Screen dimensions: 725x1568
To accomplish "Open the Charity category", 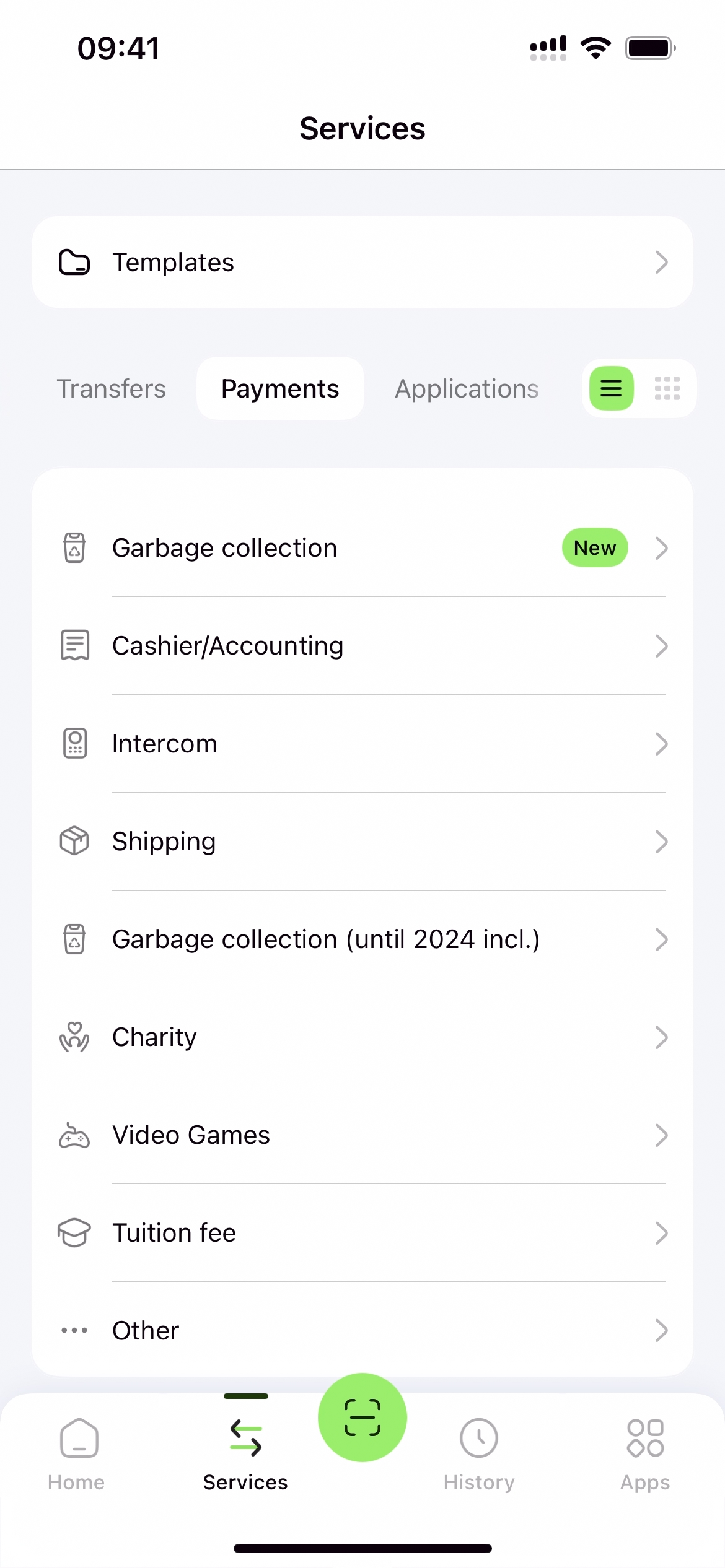I will (x=362, y=1037).
